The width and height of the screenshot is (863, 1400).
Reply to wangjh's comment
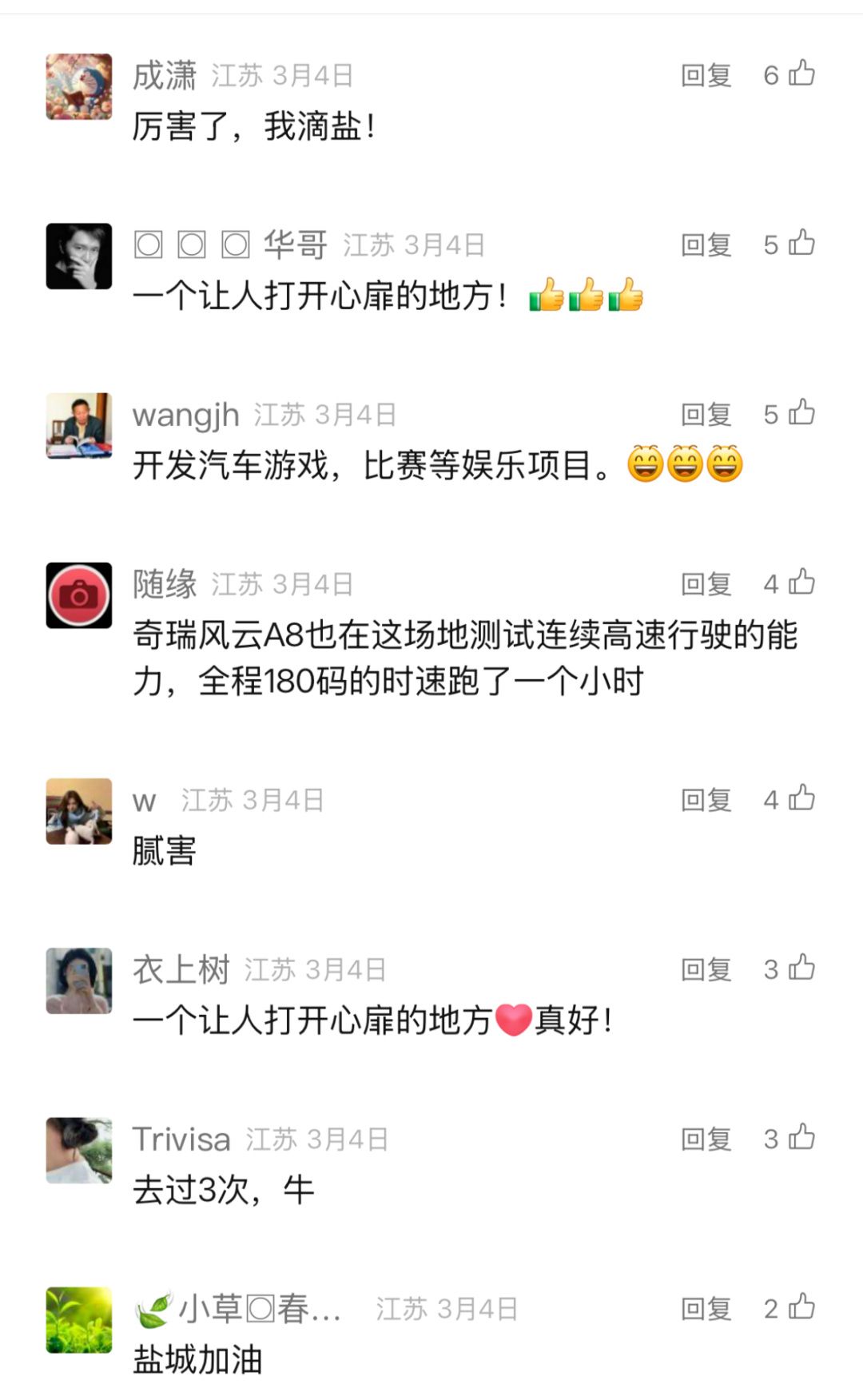coord(706,414)
